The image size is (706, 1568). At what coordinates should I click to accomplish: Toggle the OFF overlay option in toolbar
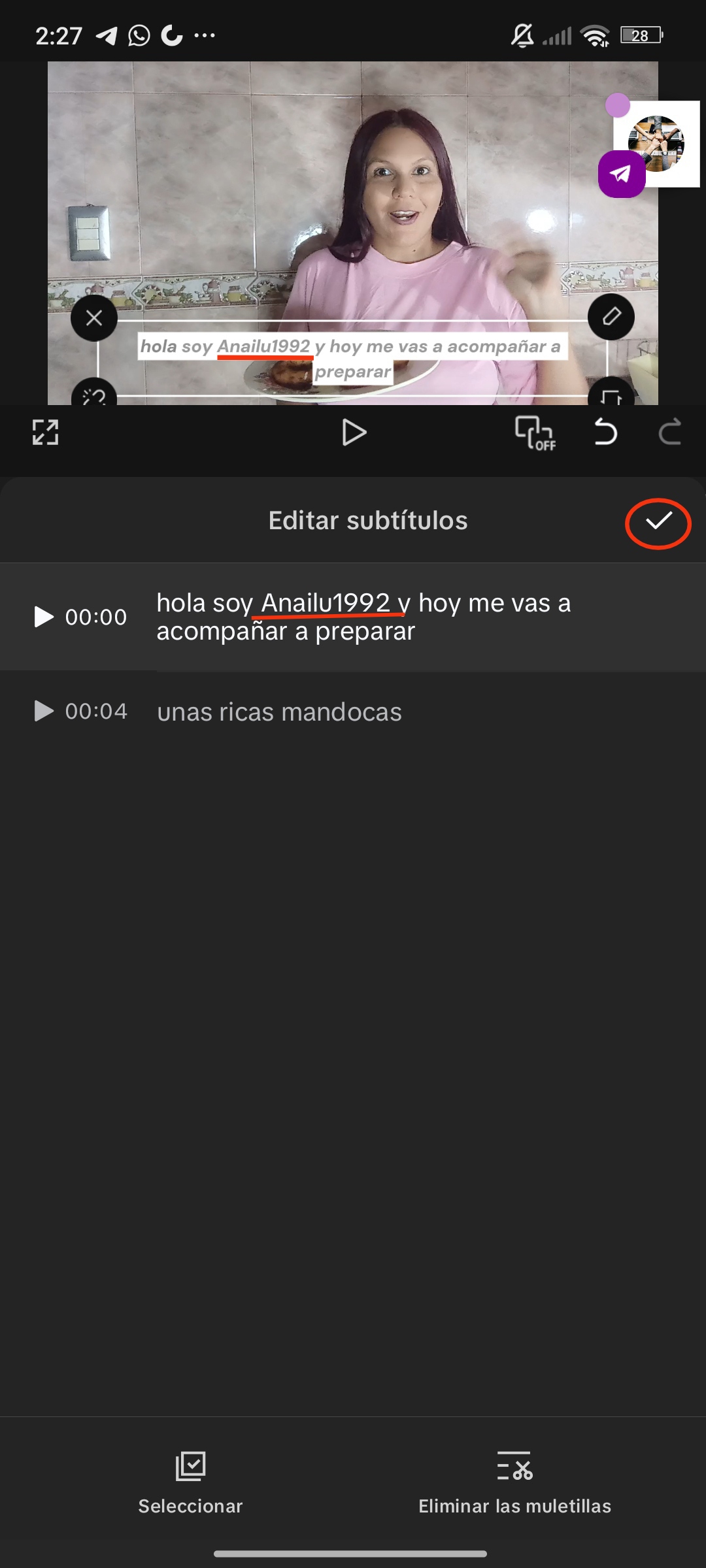tap(535, 433)
